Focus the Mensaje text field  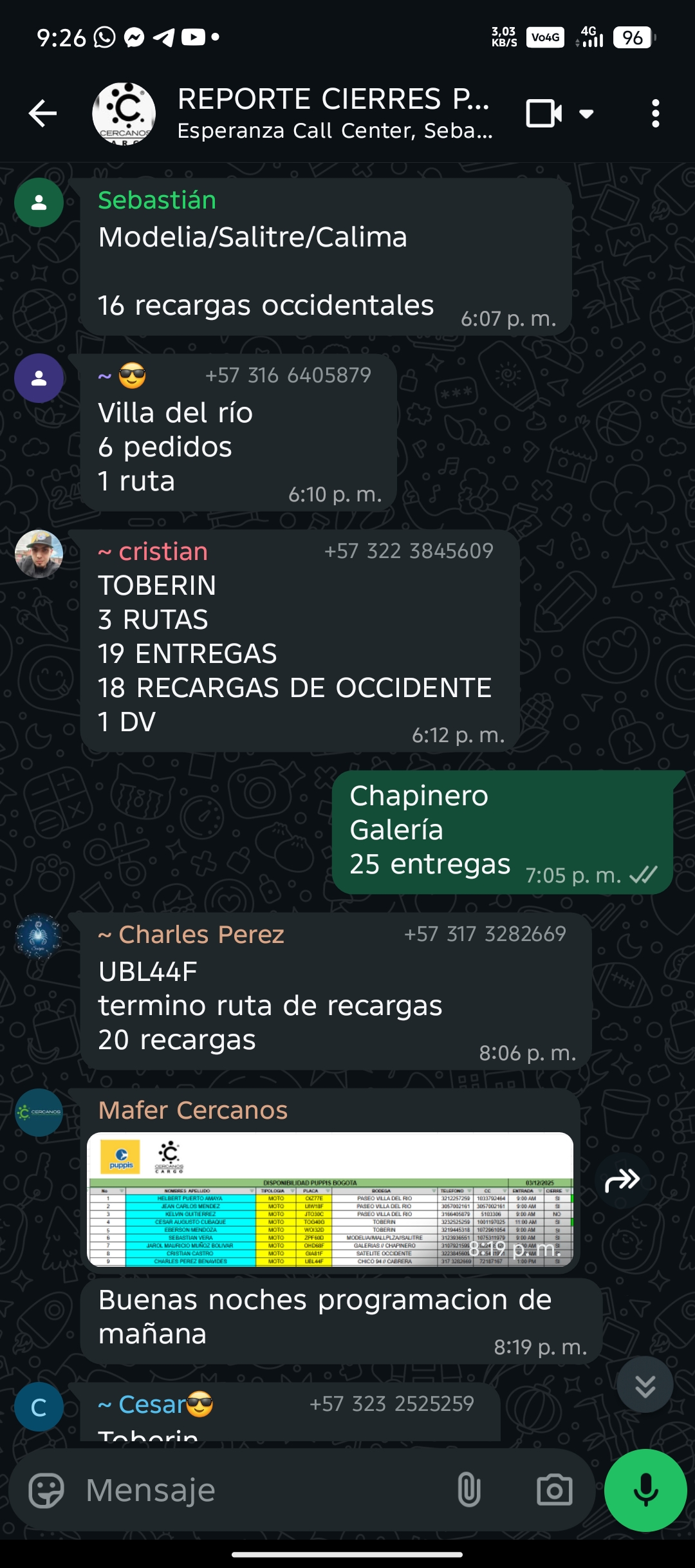257,1490
